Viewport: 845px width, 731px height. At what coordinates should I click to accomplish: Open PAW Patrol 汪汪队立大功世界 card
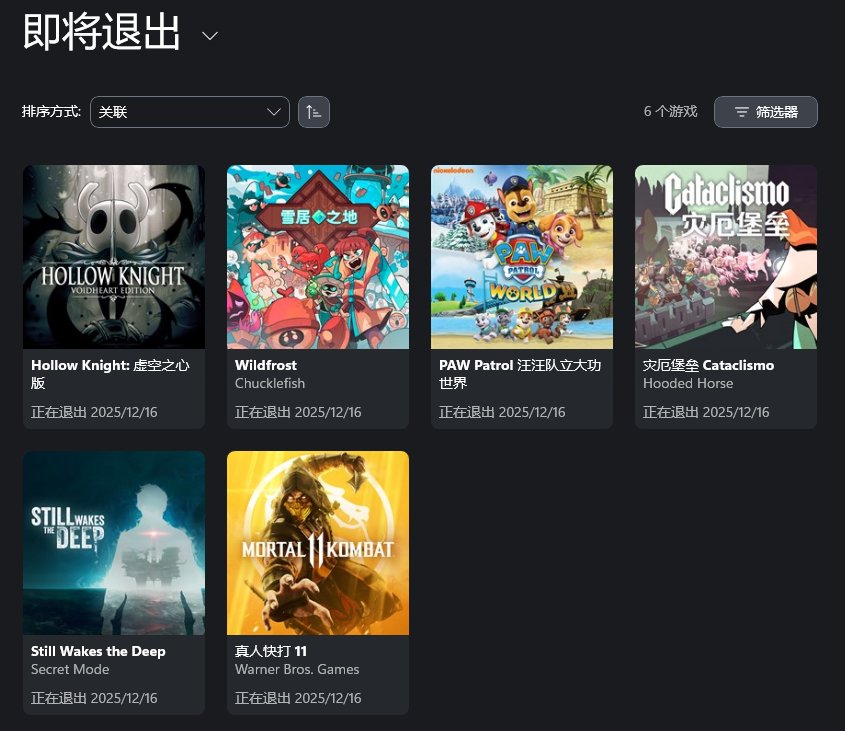pyautogui.click(x=522, y=296)
